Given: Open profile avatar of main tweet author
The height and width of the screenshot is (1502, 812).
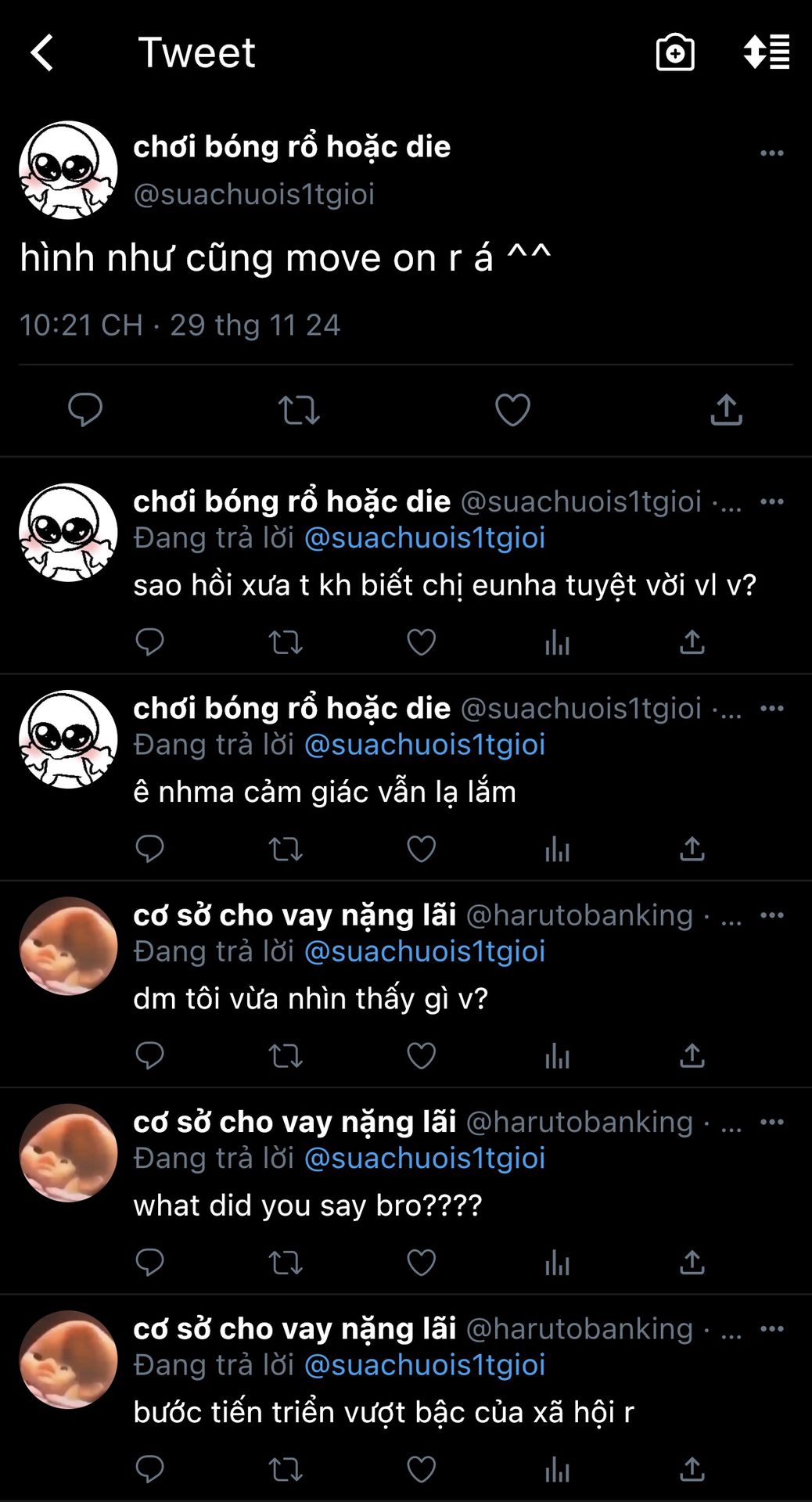Looking at the screenshot, I should pos(68,170).
